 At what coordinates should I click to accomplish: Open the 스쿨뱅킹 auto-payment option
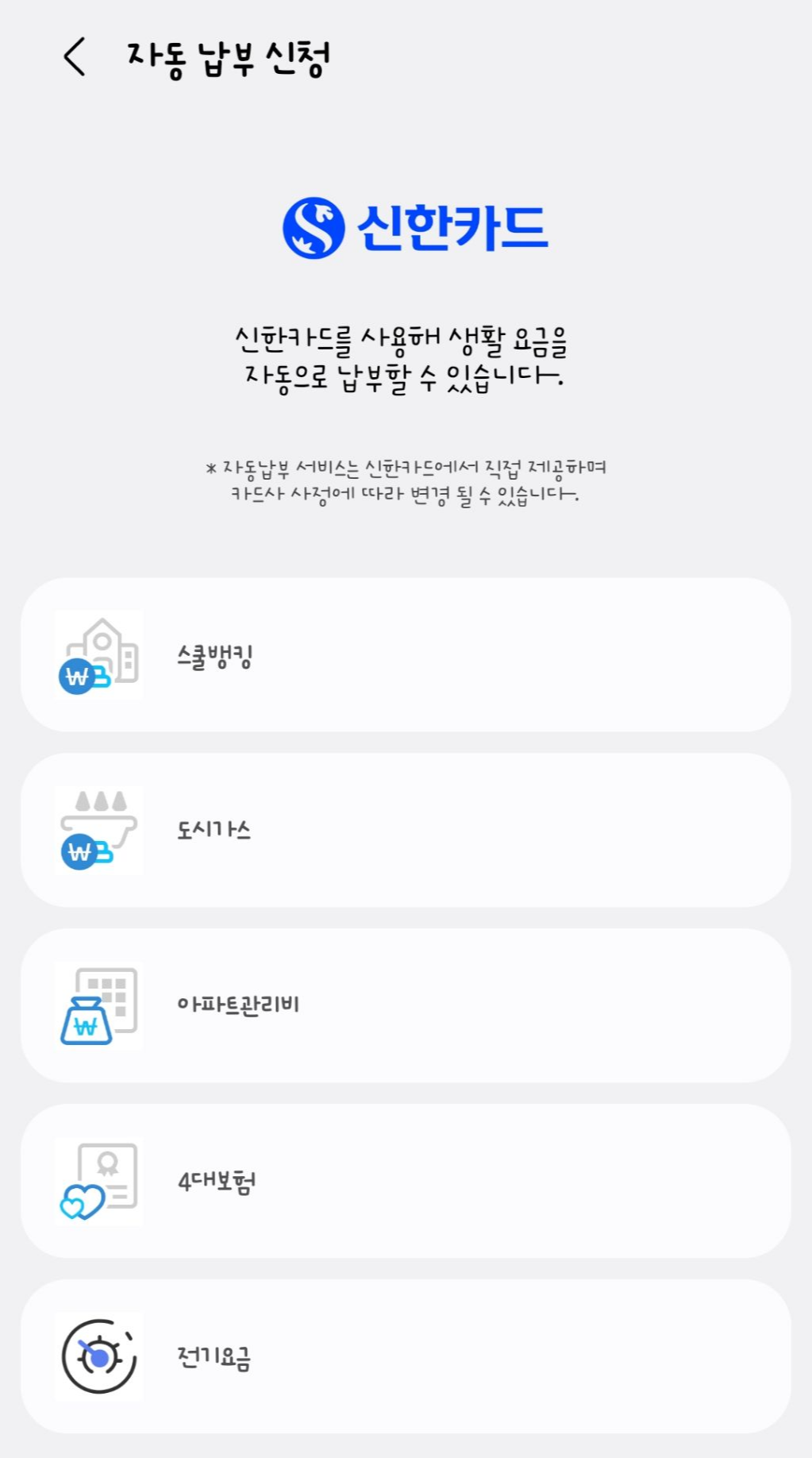pos(405,655)
